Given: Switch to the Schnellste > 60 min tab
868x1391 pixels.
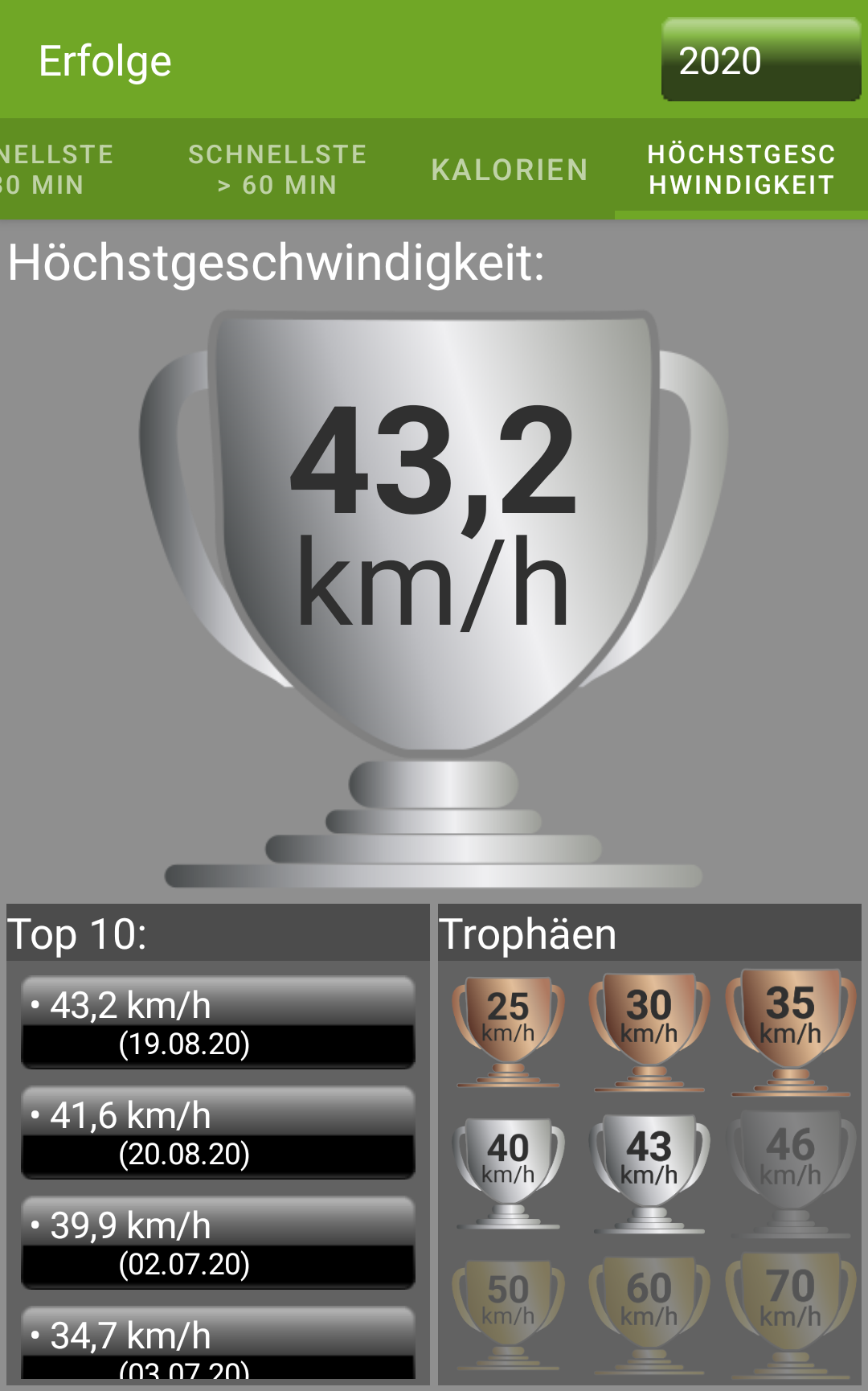Looking at the screenshot, I should click(277, 170).
